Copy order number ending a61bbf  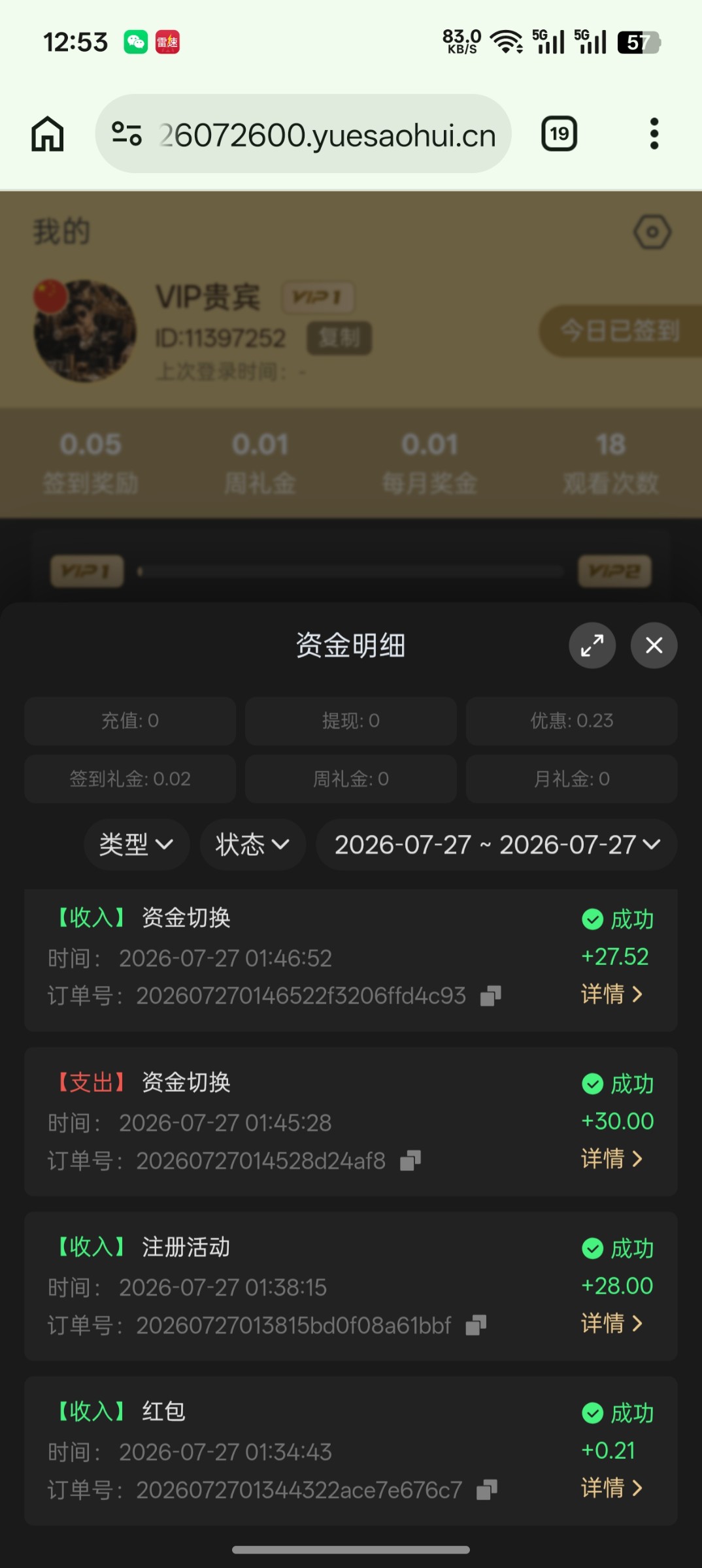pos(476,1325)
